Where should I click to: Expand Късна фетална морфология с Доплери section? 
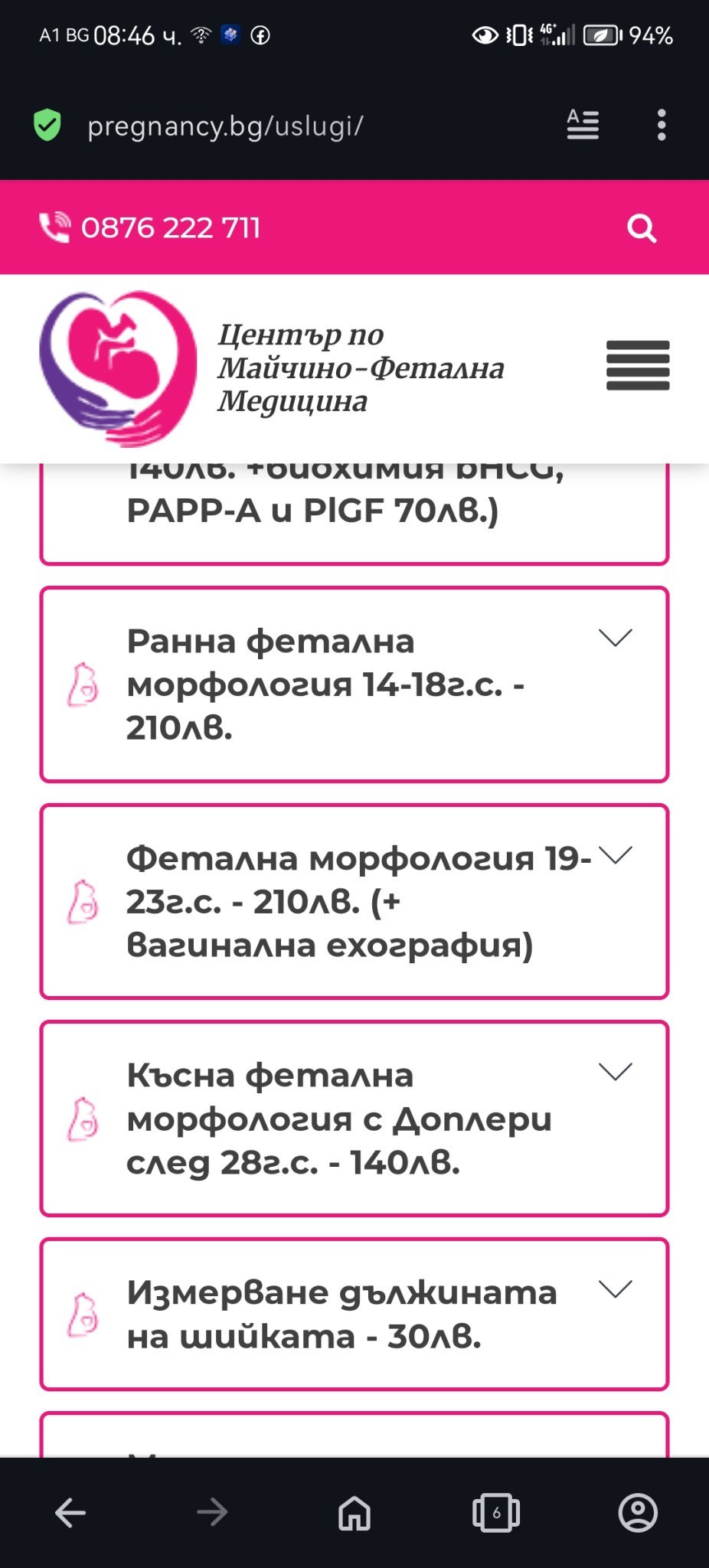click(615, 1072)
